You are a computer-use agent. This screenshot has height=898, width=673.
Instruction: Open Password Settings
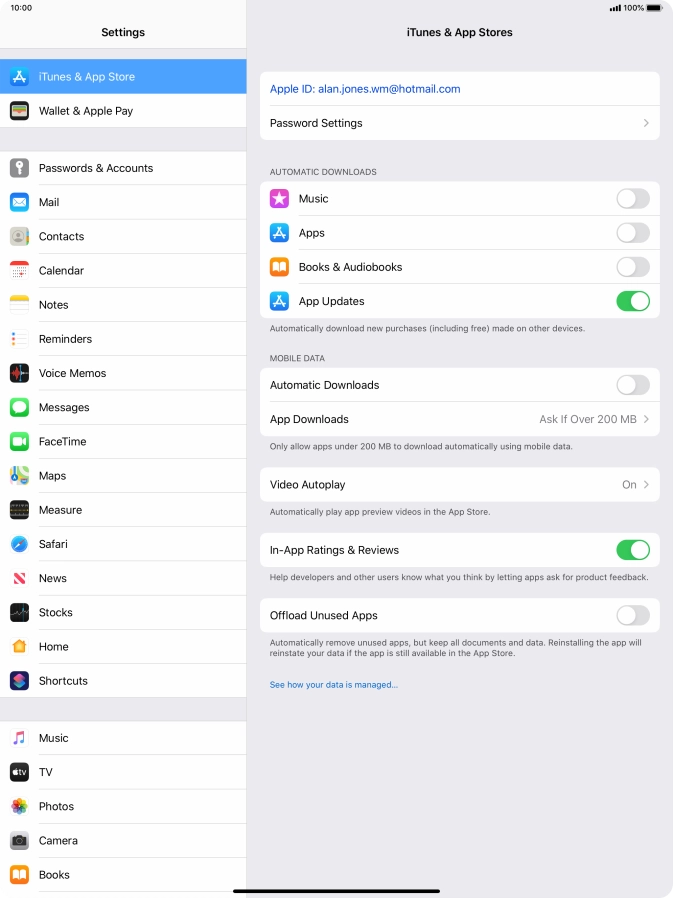tap(459, 123)
